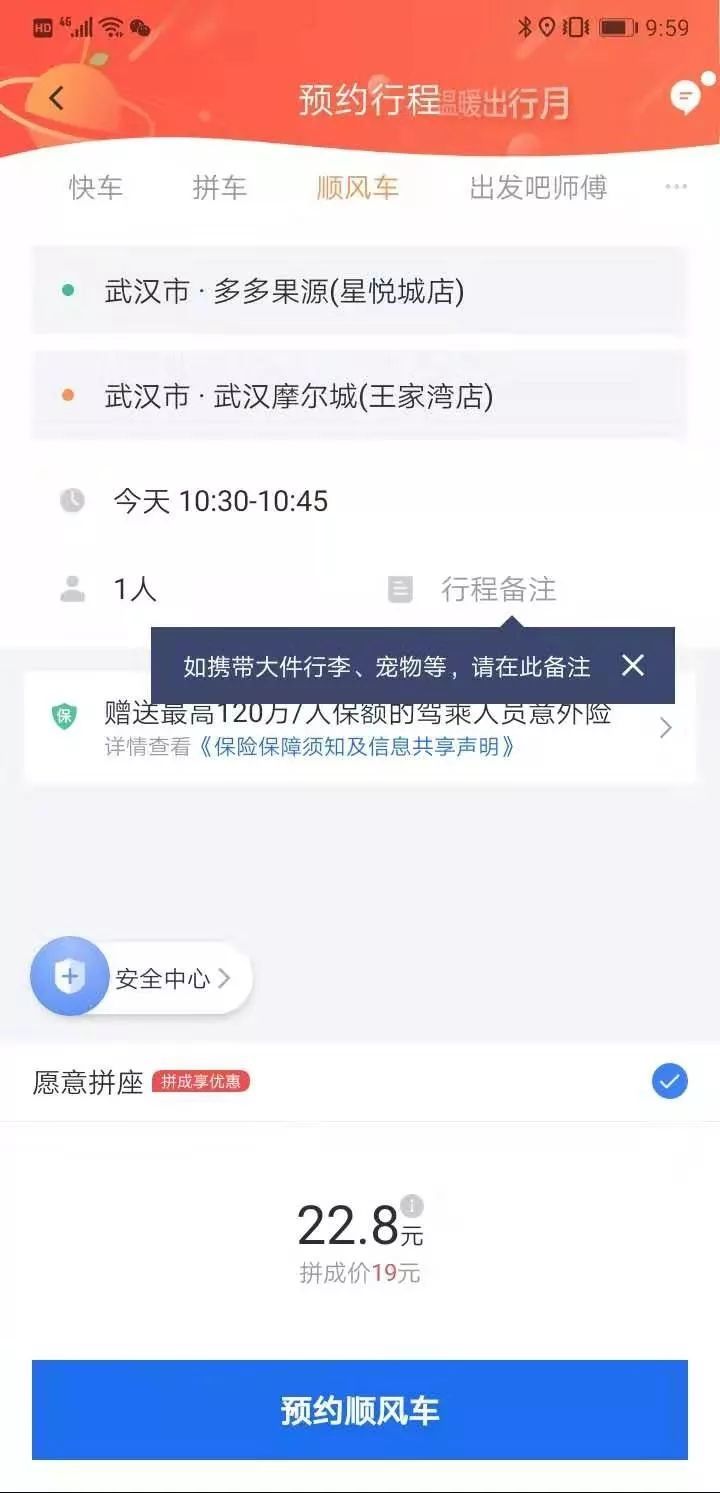Viewport: 720px width, 1493px height.
Task: Tap the 预约顺风车 booking button
Action: 360,1410
